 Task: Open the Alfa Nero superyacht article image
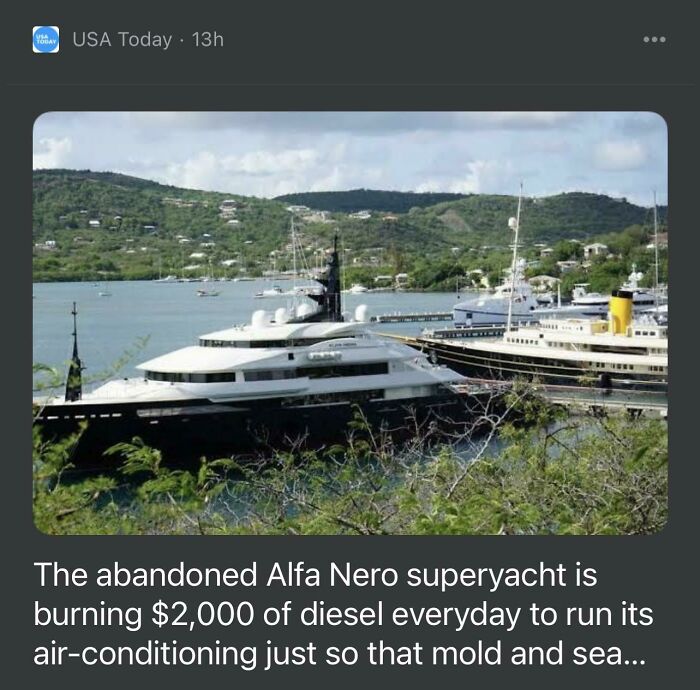pos(350,323)
